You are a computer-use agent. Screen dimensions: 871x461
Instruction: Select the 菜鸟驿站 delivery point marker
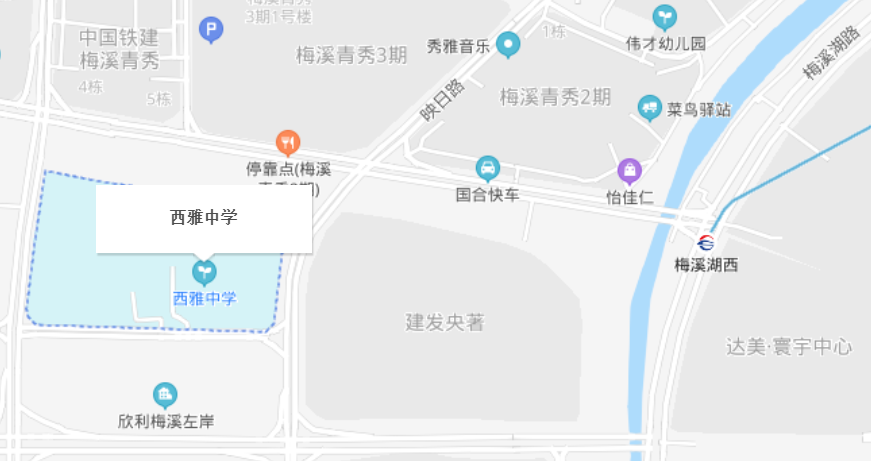[650, 106]
